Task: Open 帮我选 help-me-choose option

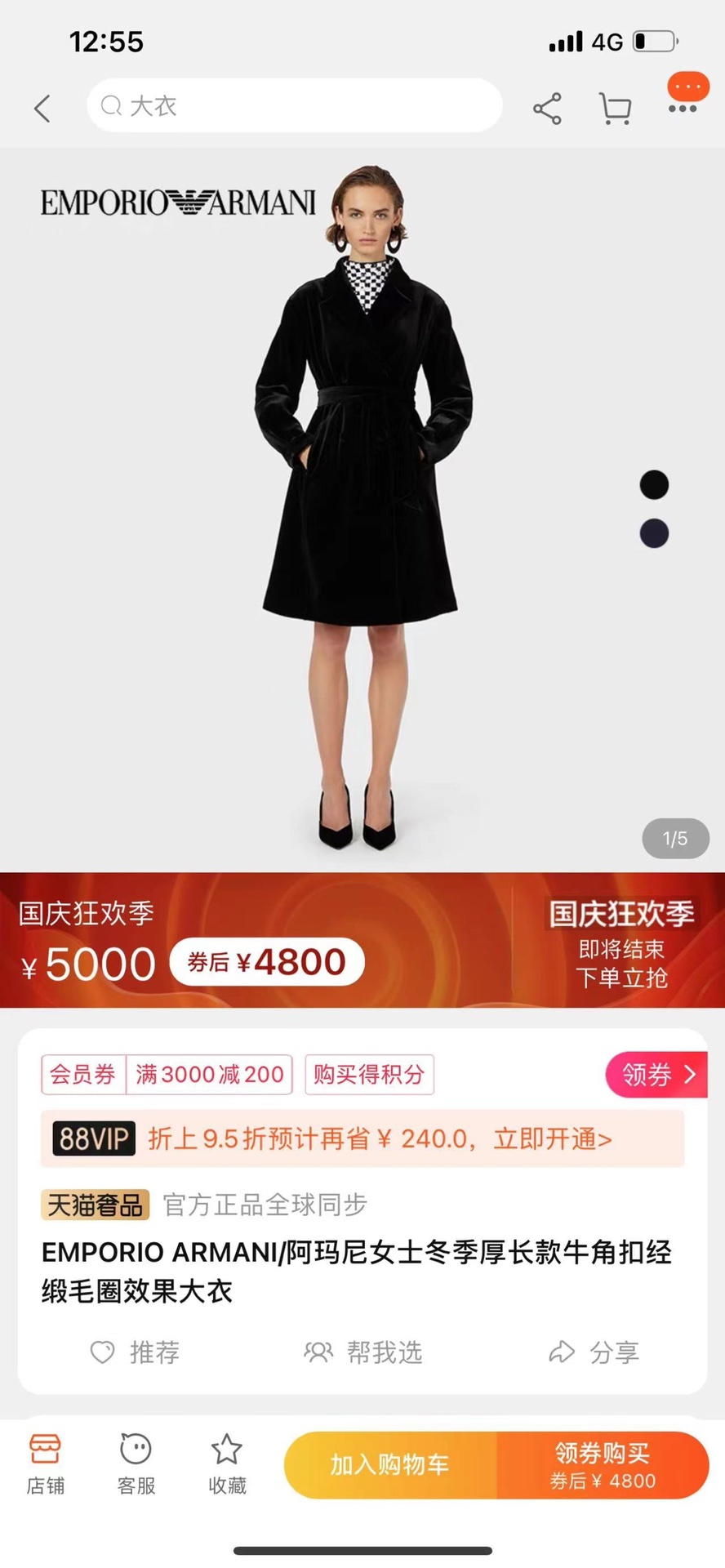Action: pos(362,1352)
